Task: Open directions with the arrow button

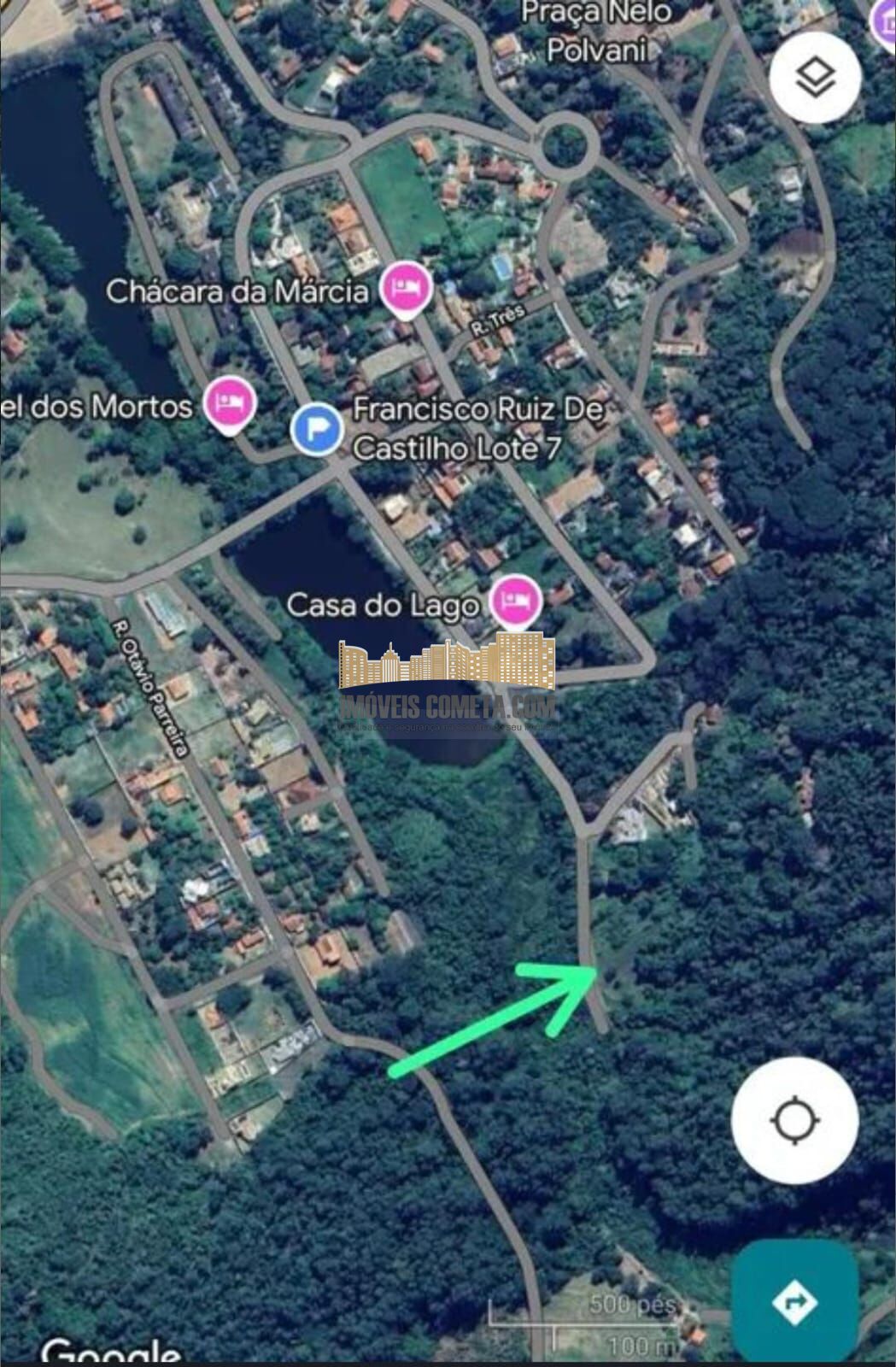Action: tap(794, 1301)
